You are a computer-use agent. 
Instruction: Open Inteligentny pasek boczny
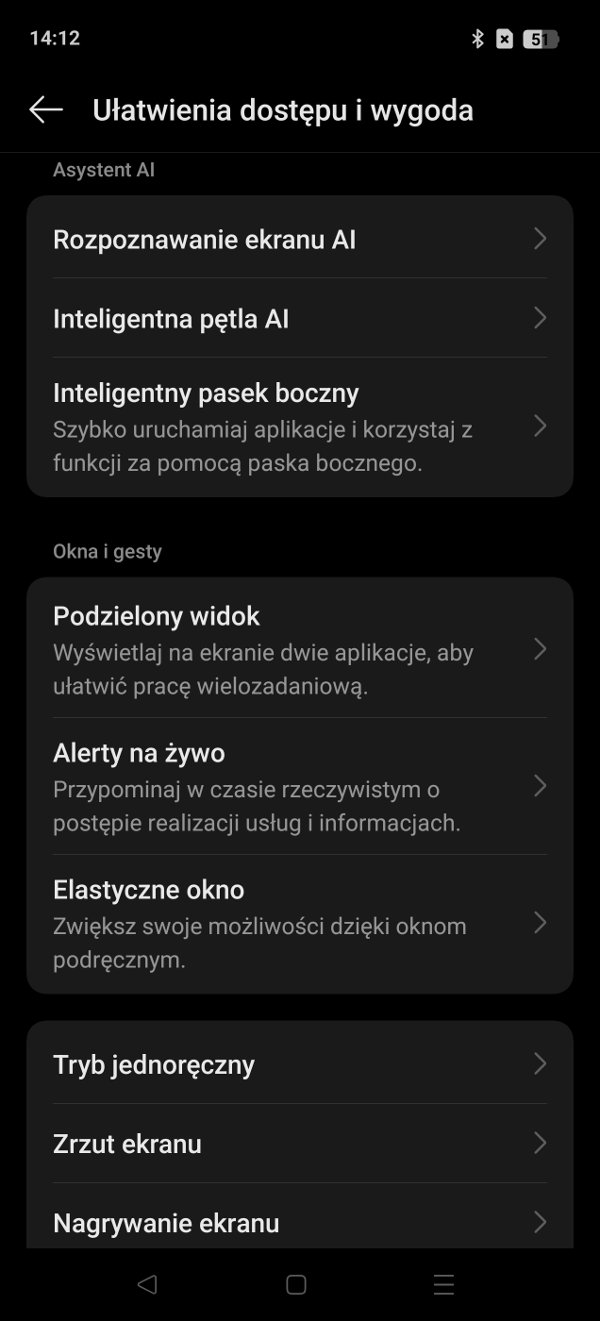(x=300, y=427)
